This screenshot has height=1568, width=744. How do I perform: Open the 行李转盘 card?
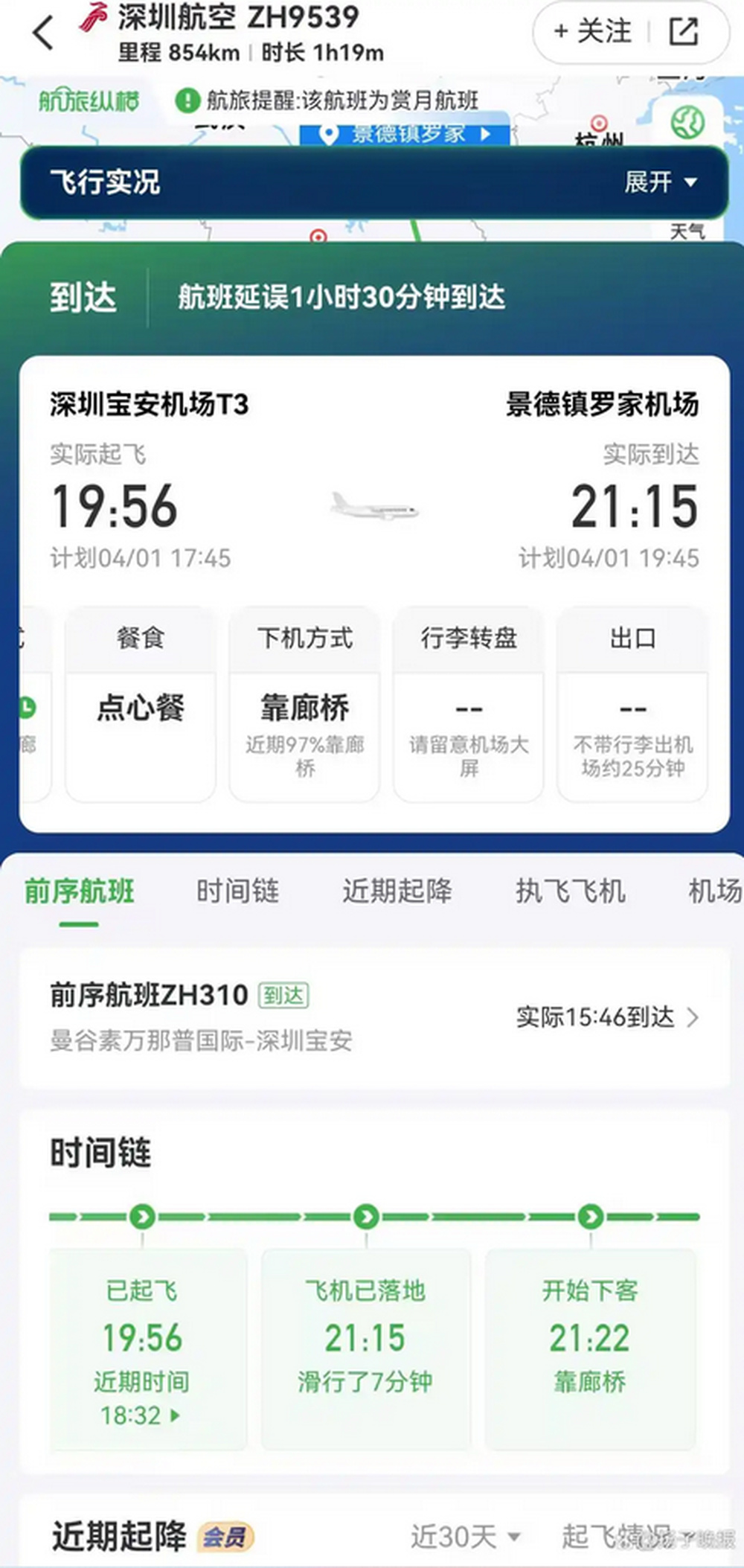469,705
